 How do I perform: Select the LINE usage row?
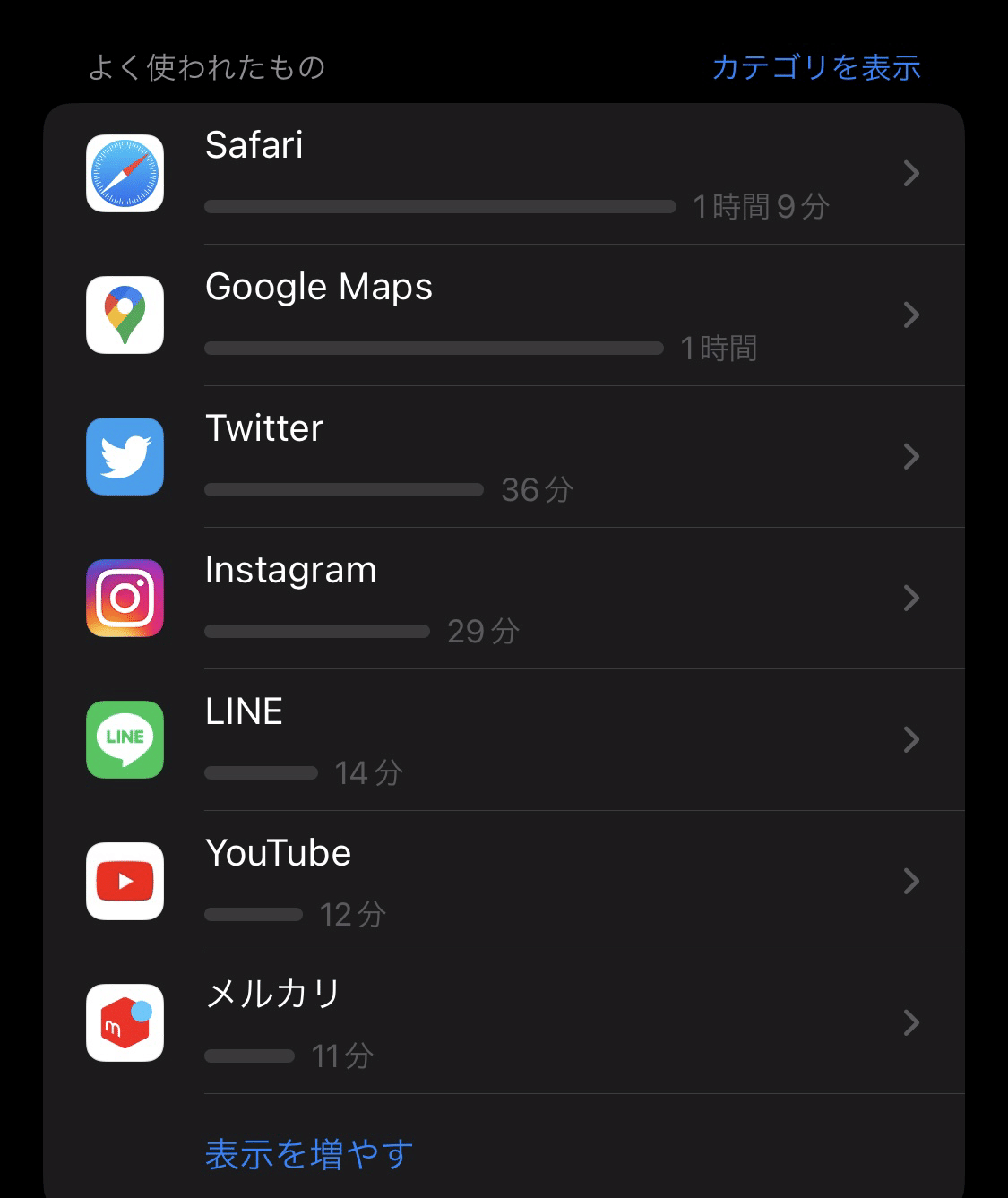click(504, 740)
